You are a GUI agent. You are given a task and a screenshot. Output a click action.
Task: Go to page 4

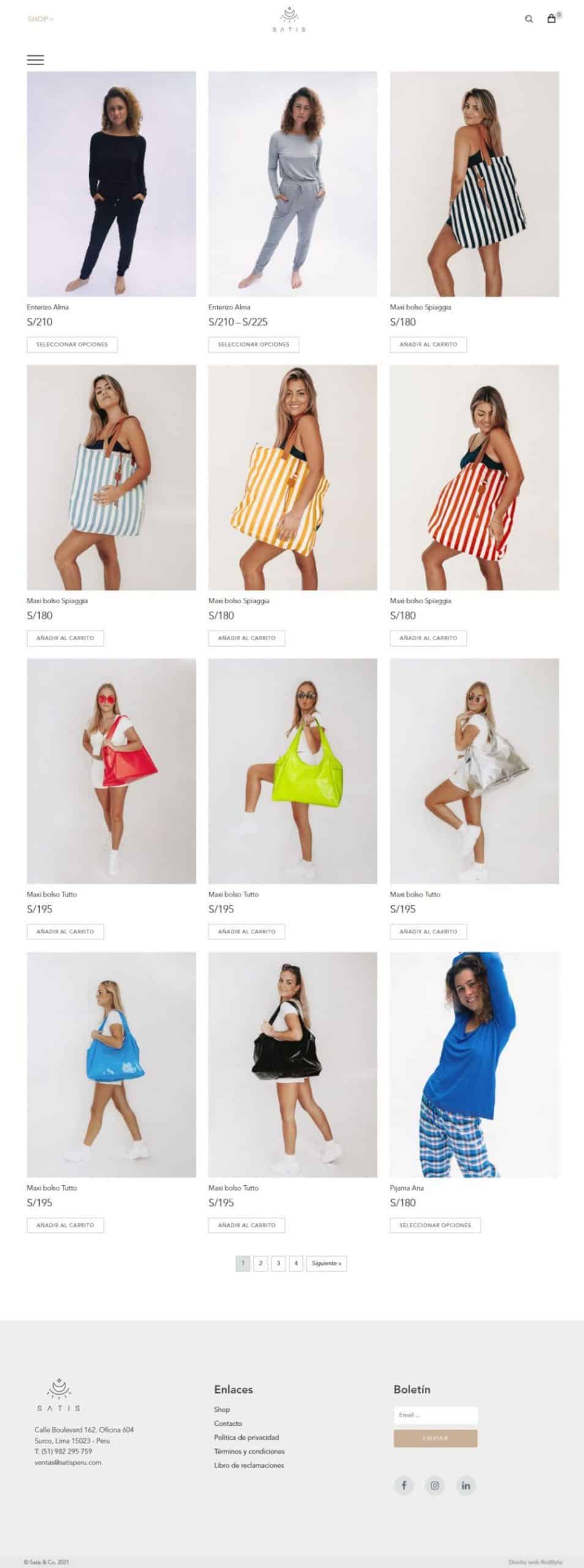click(x=296, y=1263)
